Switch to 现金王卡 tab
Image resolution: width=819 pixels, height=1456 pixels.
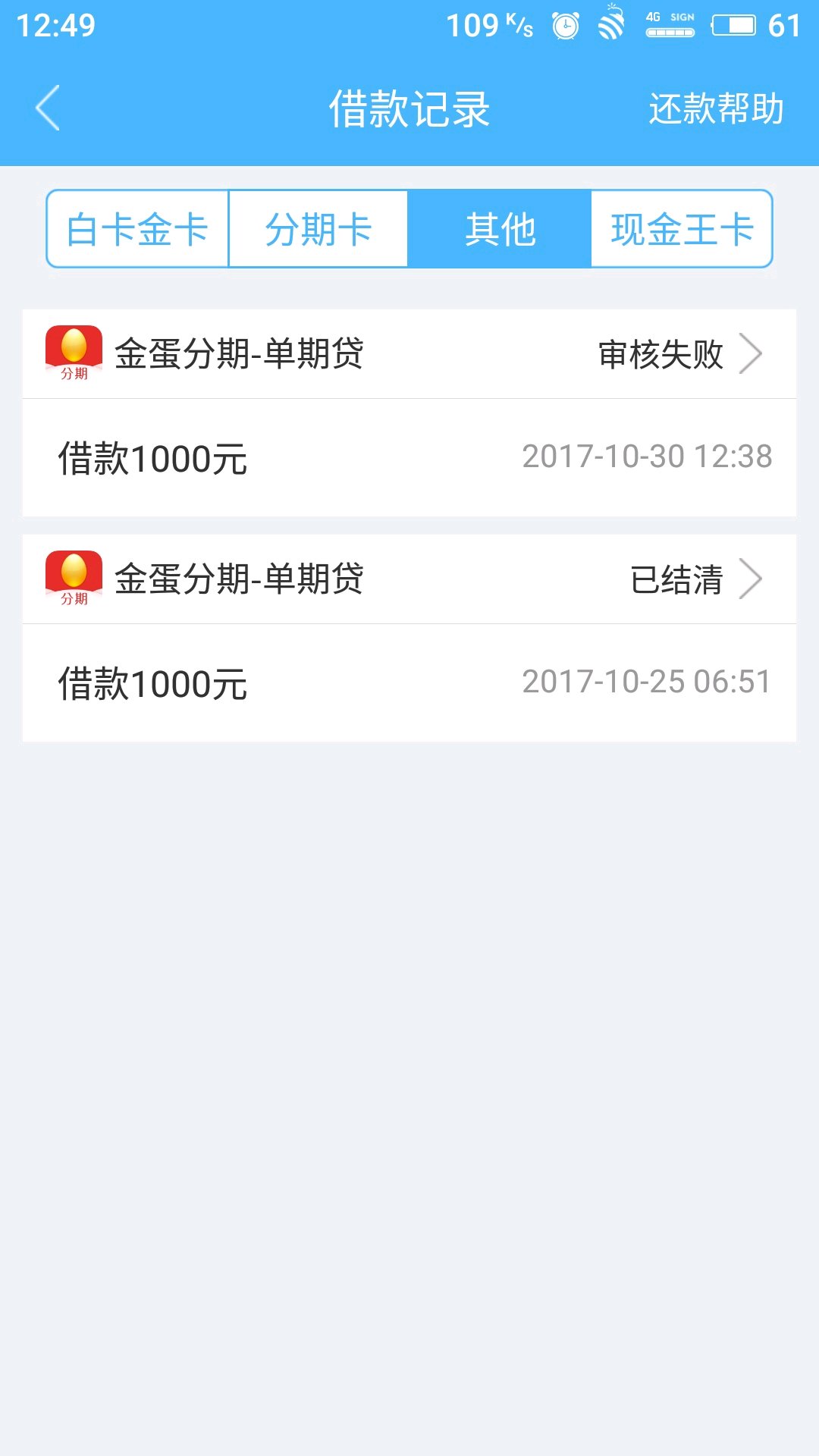point(682,229)
